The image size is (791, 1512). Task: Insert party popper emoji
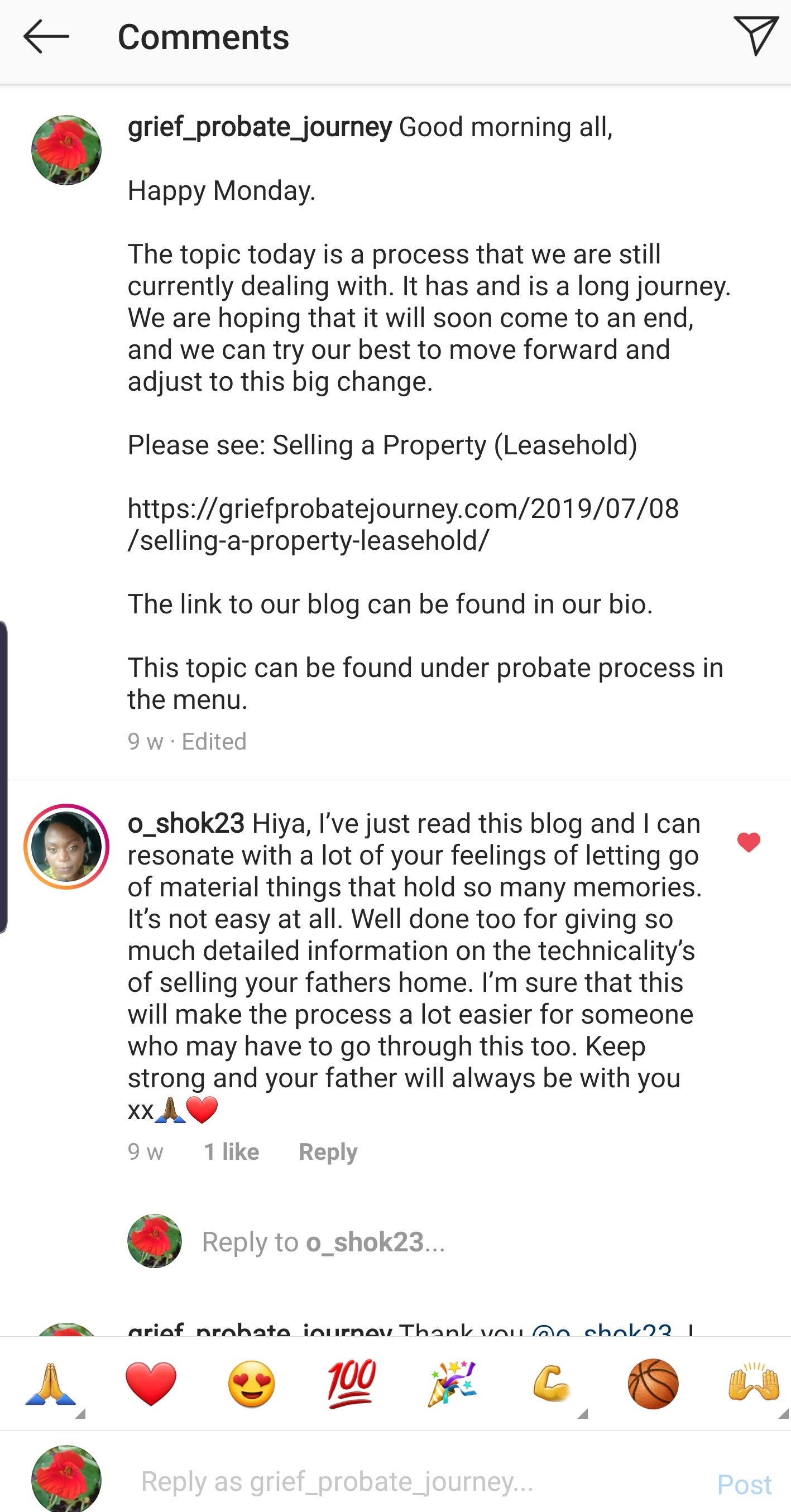[x=452, y=1384]
